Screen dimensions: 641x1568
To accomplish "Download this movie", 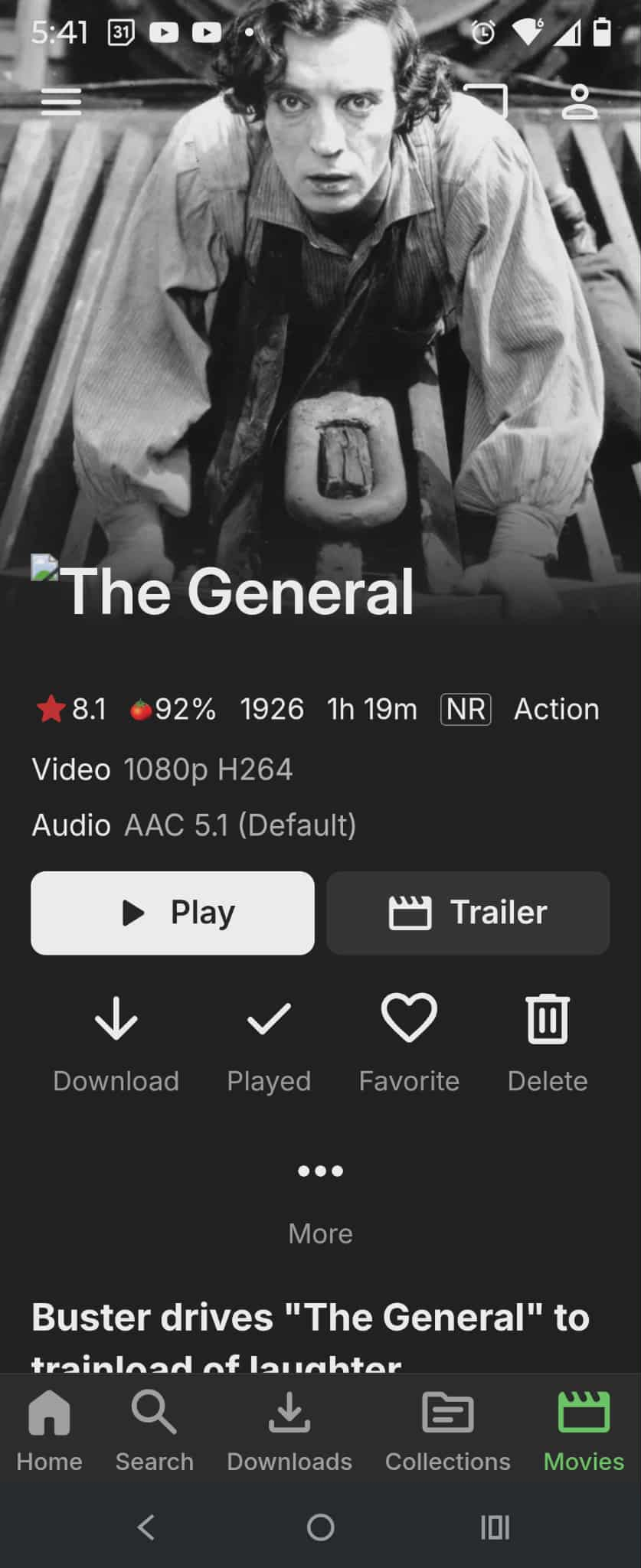I will (116, 1043).
